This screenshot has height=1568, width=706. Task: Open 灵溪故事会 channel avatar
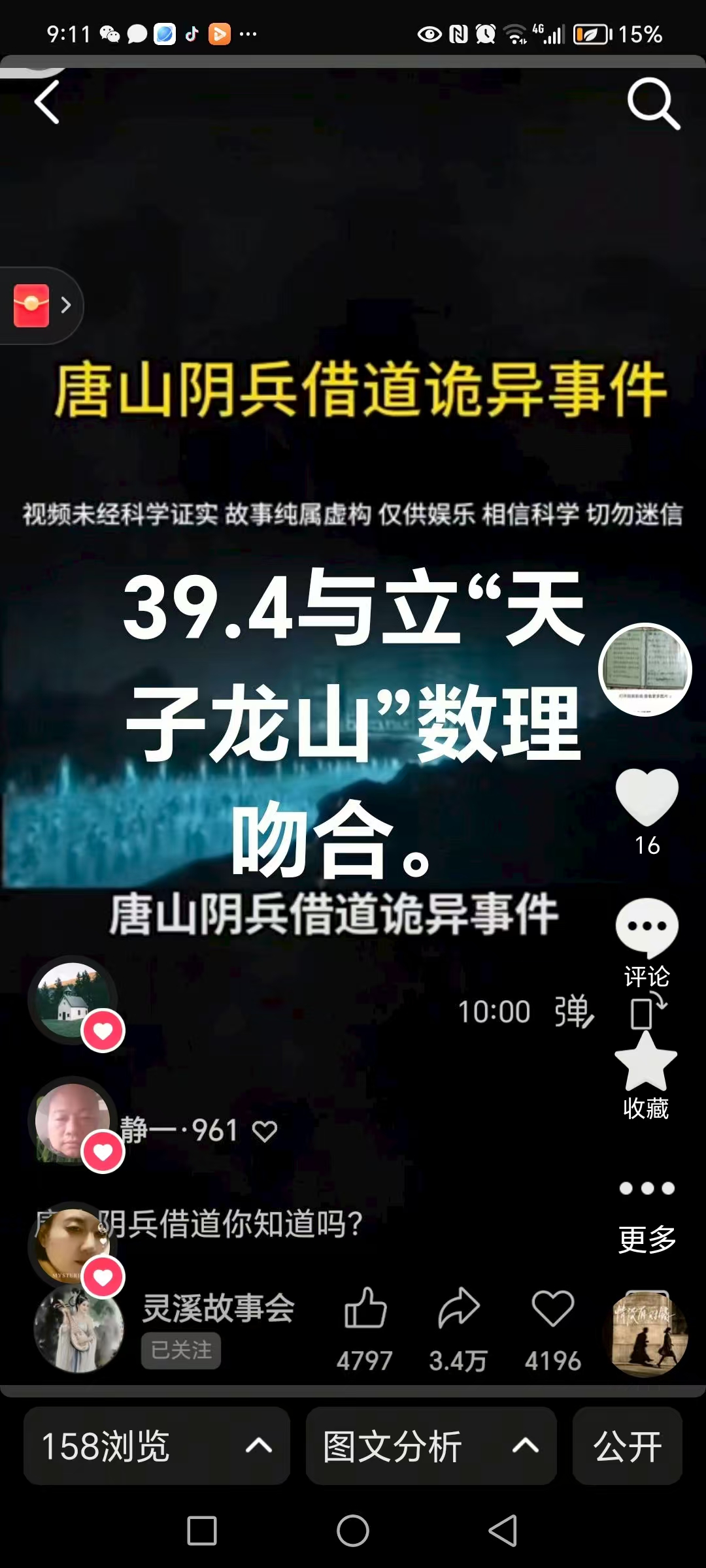point(78,1330)
